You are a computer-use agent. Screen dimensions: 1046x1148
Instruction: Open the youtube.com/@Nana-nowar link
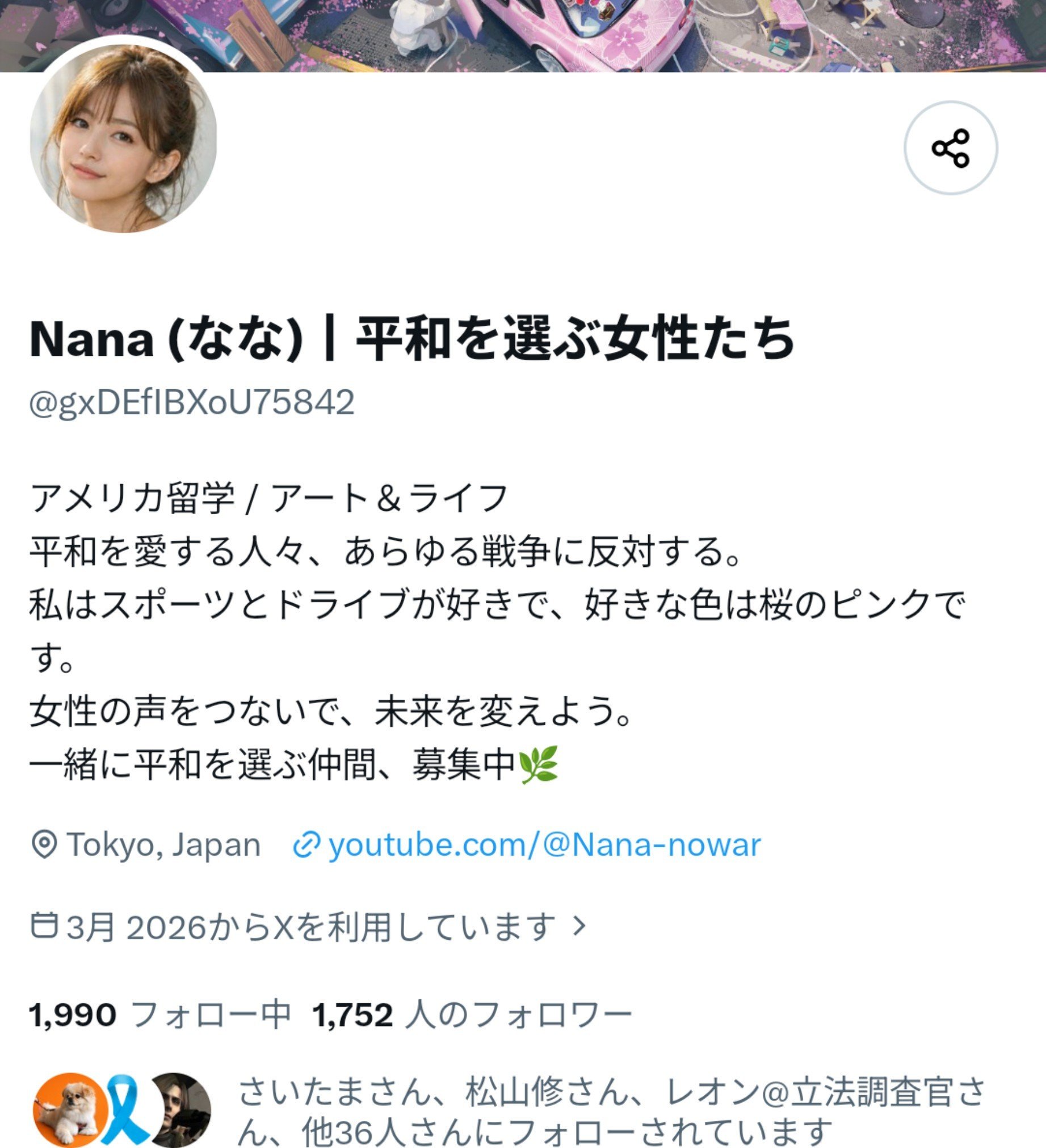click(527, 846)
